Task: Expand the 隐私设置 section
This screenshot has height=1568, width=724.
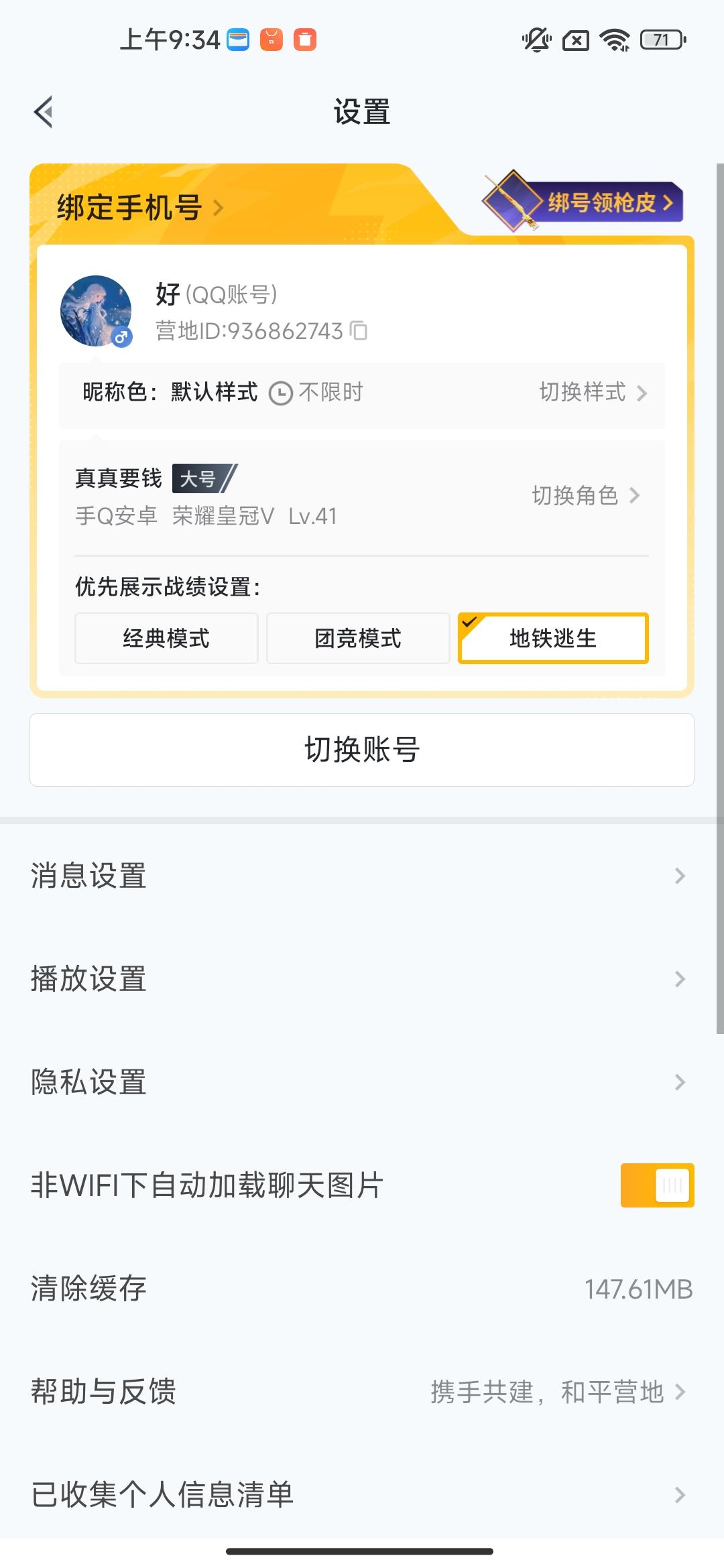Action: click(x=362, y=1081)
